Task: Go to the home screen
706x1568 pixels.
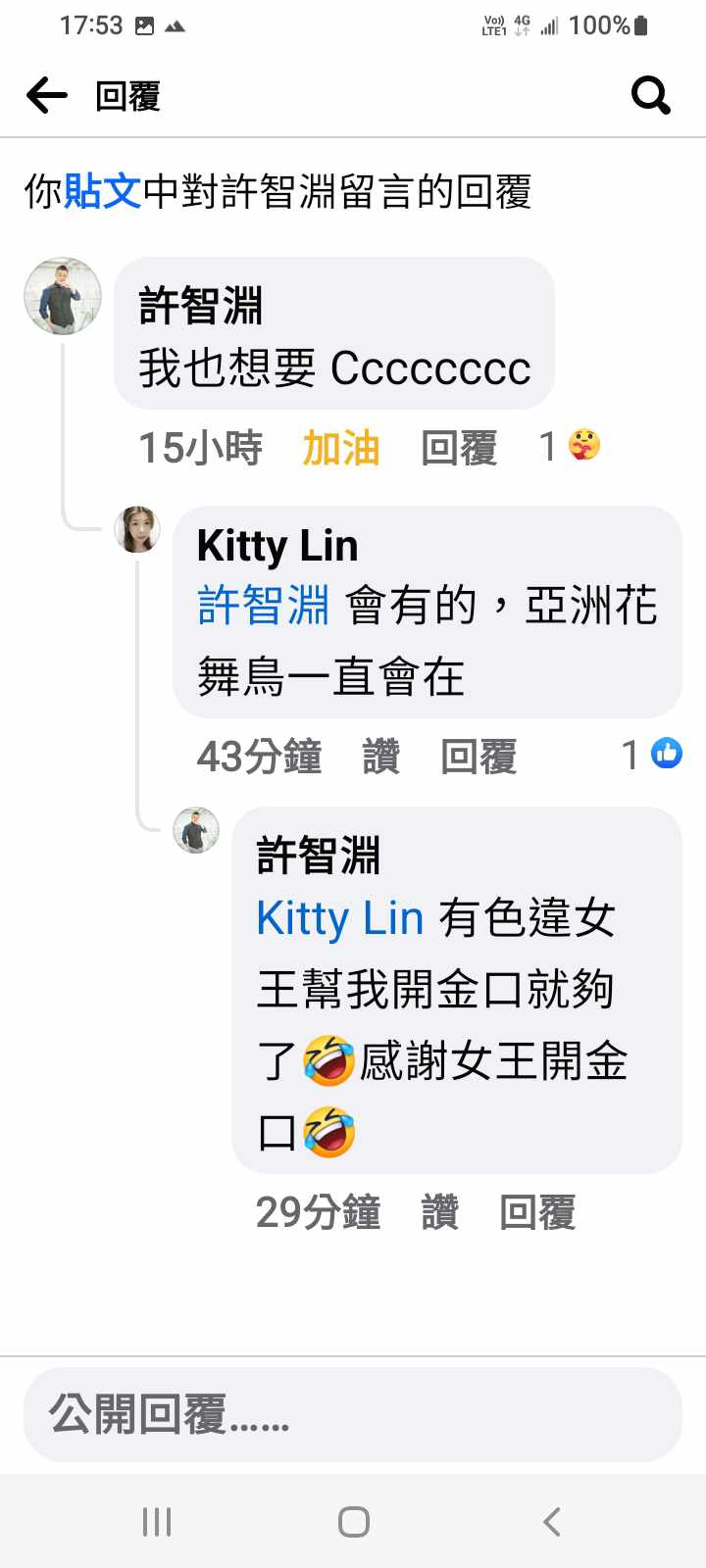Action: pyautogui.click(x=353, y=1522)
